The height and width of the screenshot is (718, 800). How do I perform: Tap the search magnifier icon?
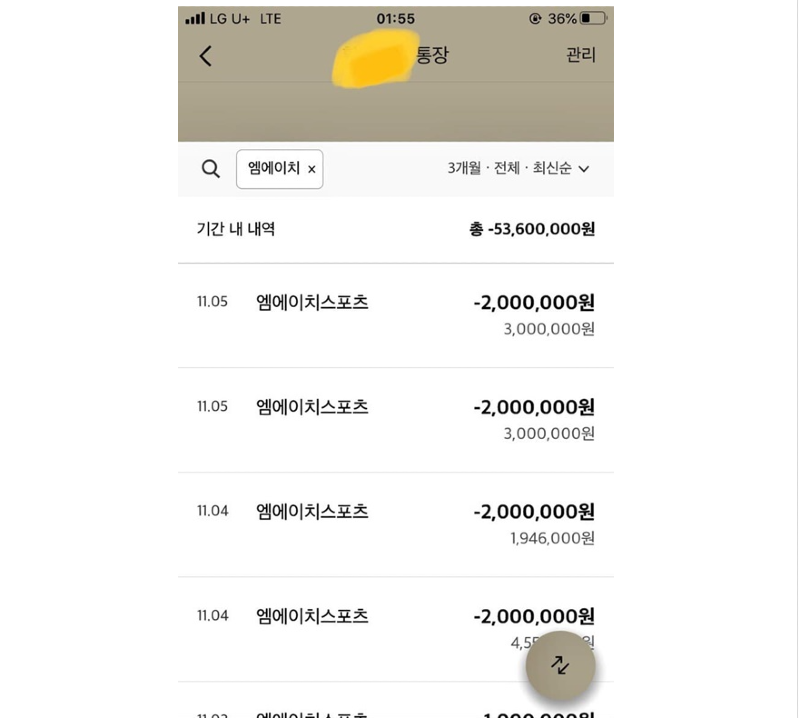(211, 169)
